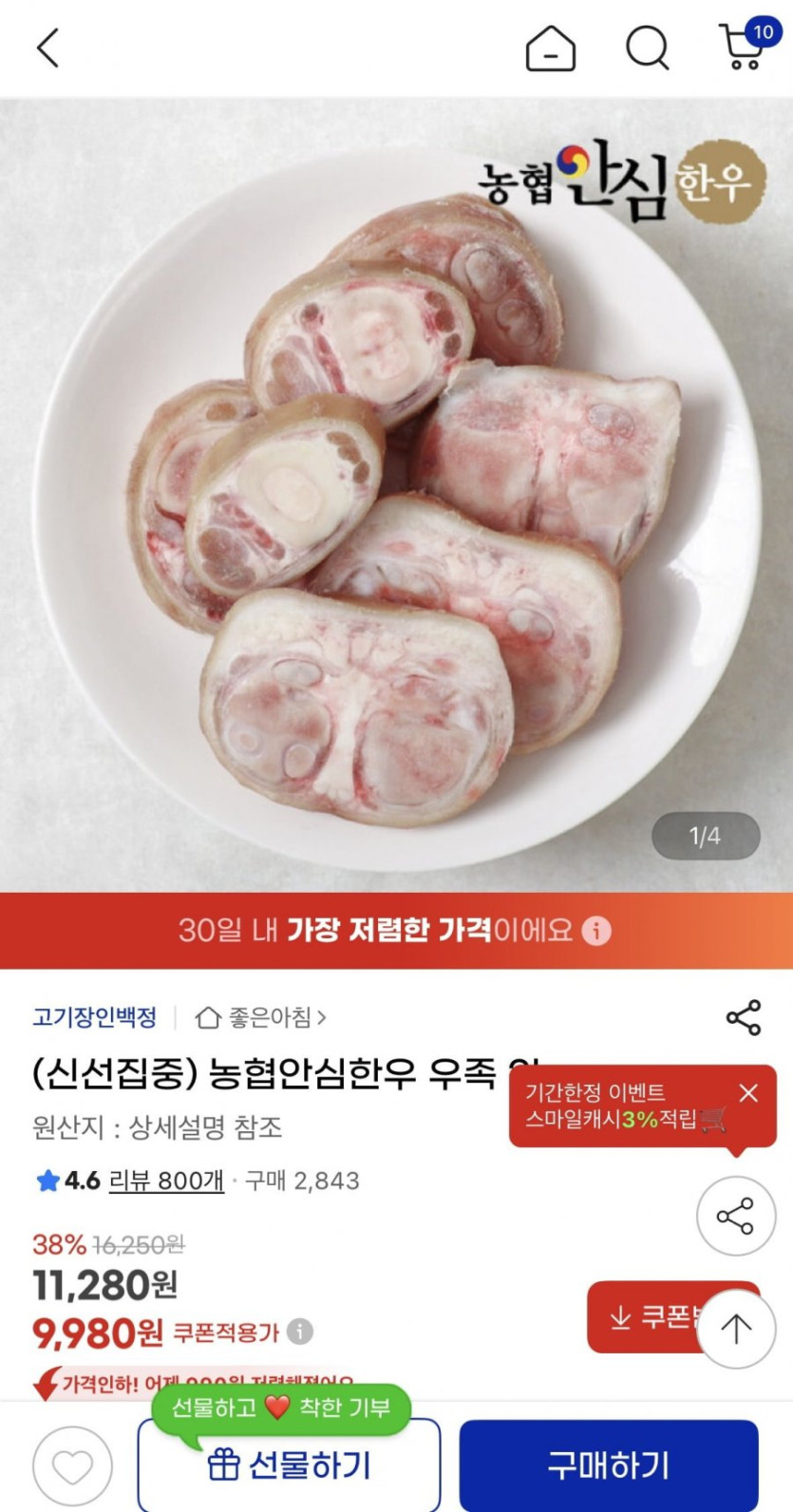Tap the info icon beside 쿠폰적용가
This screenshot has width=793, height=1512.
pos(300,1332)
